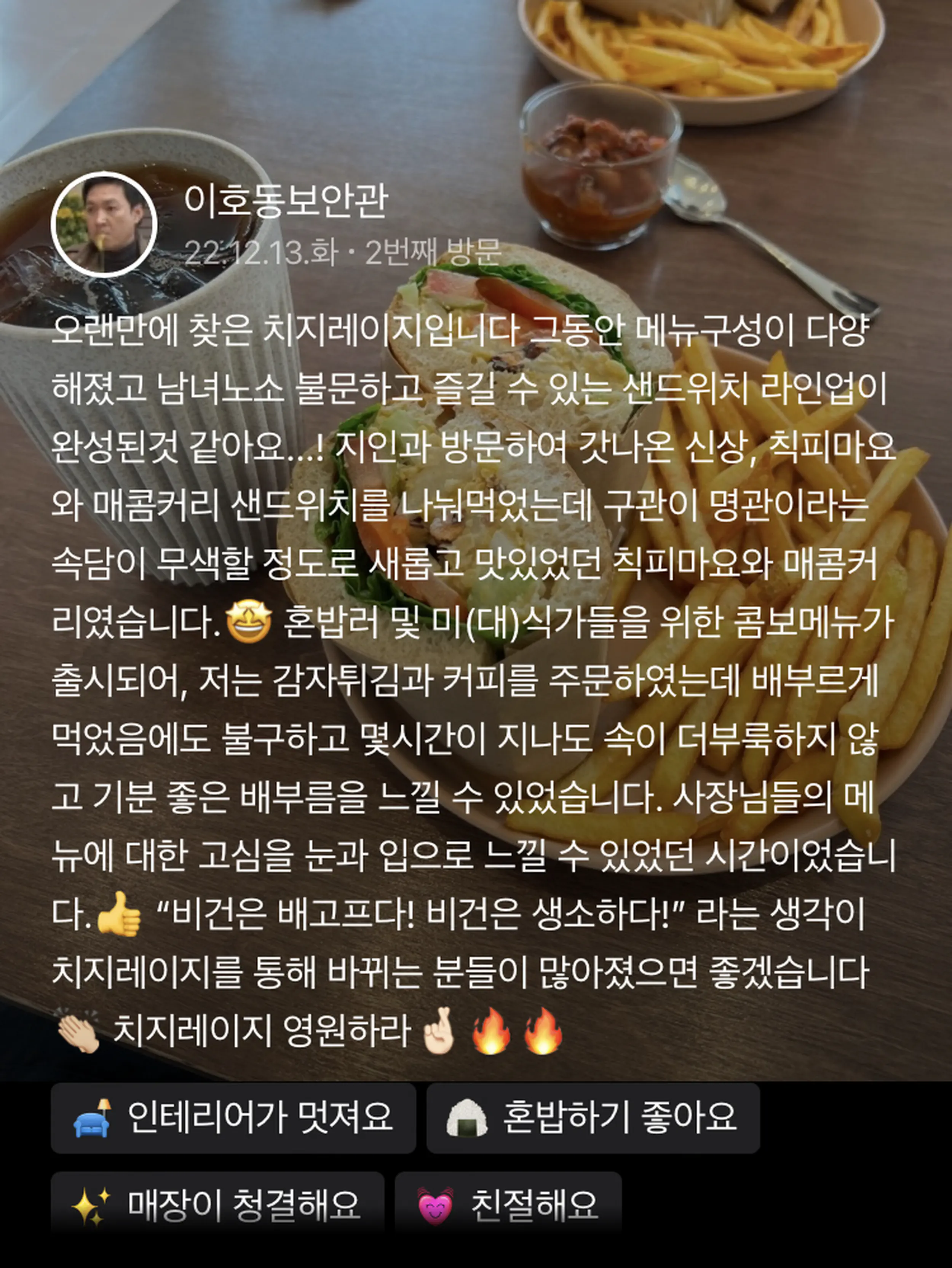Viewport: 952px width, 1268px height.
Task: Tap the 매장이 청결해요 tag
Action: point(217,1204)
